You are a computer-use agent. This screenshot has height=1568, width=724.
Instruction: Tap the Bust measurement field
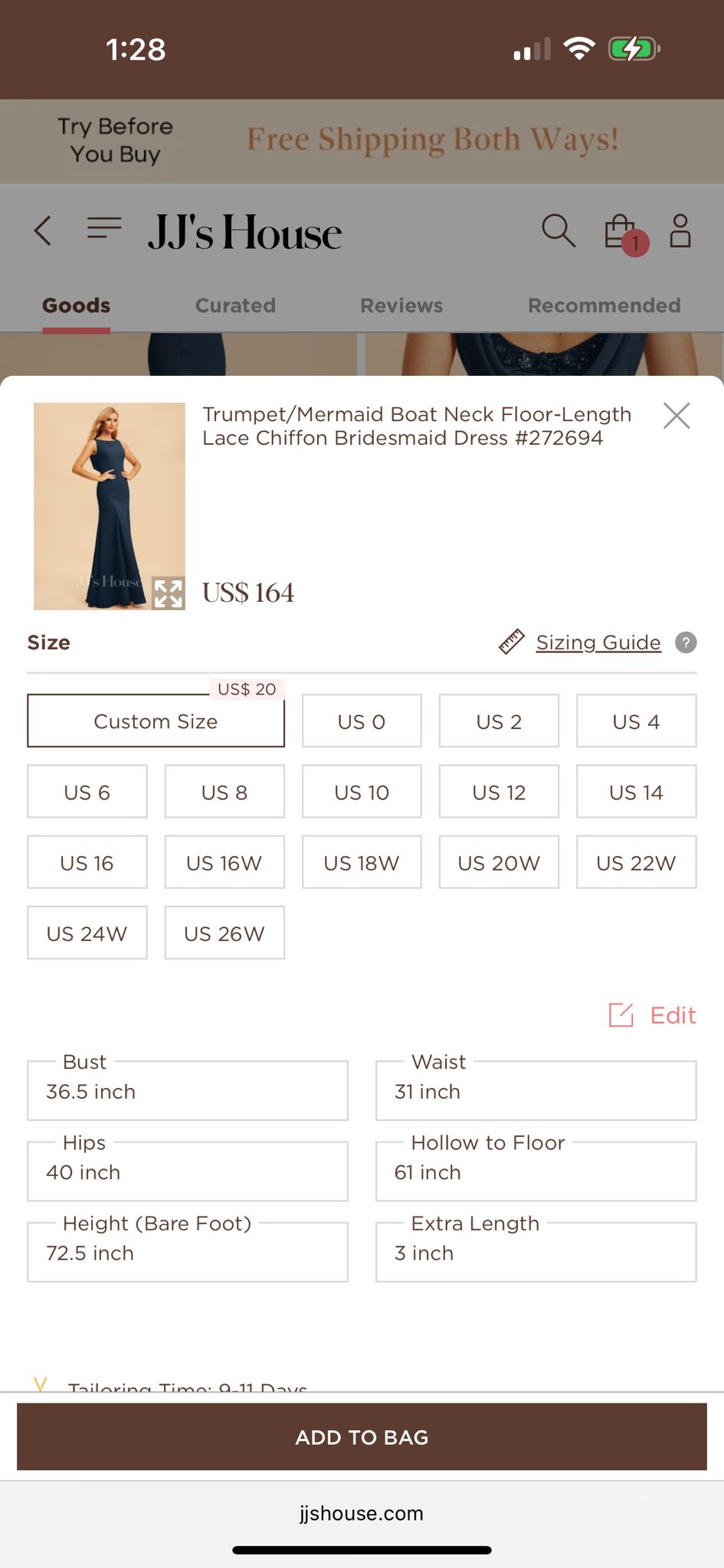pyautogui.click(x=187, y=1092)
